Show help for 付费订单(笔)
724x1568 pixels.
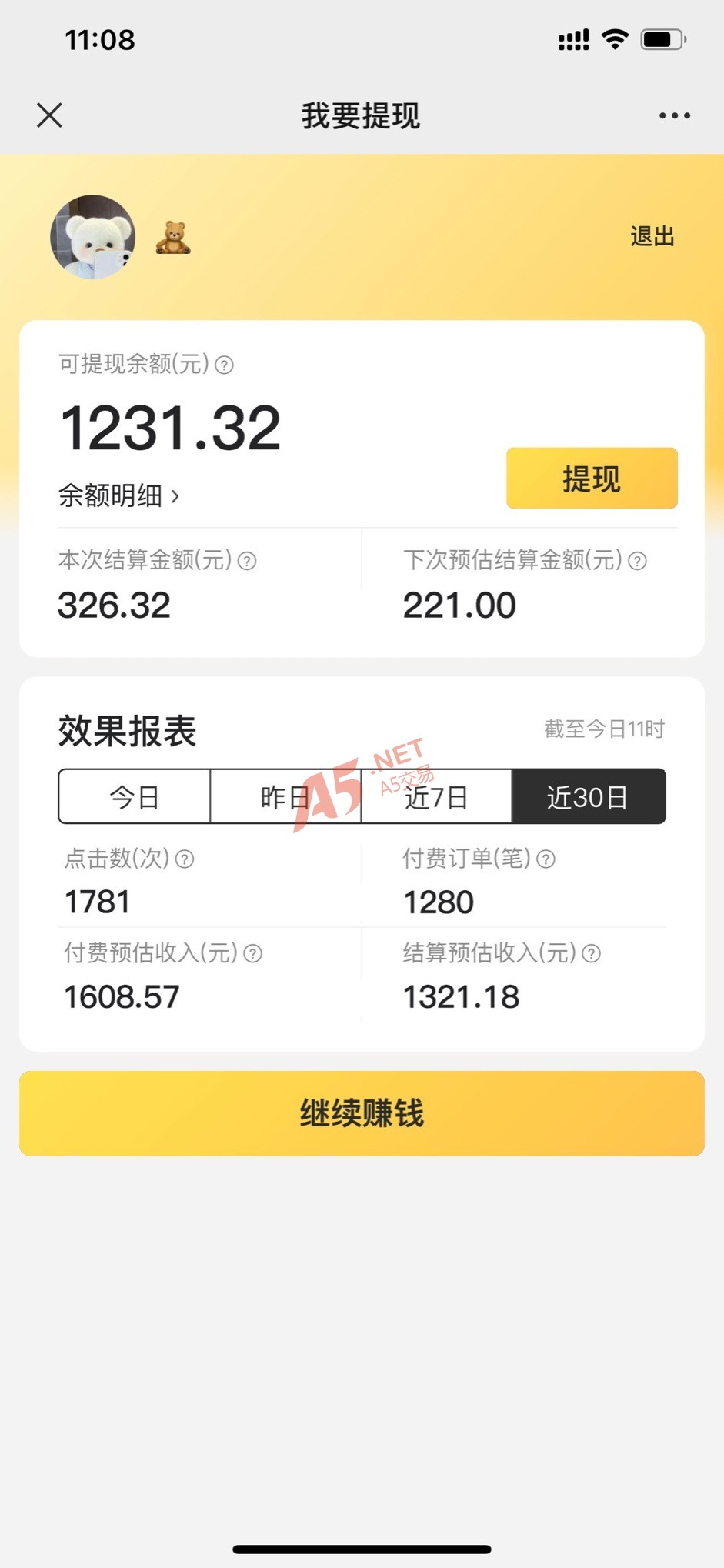click(x=546, y=859)
